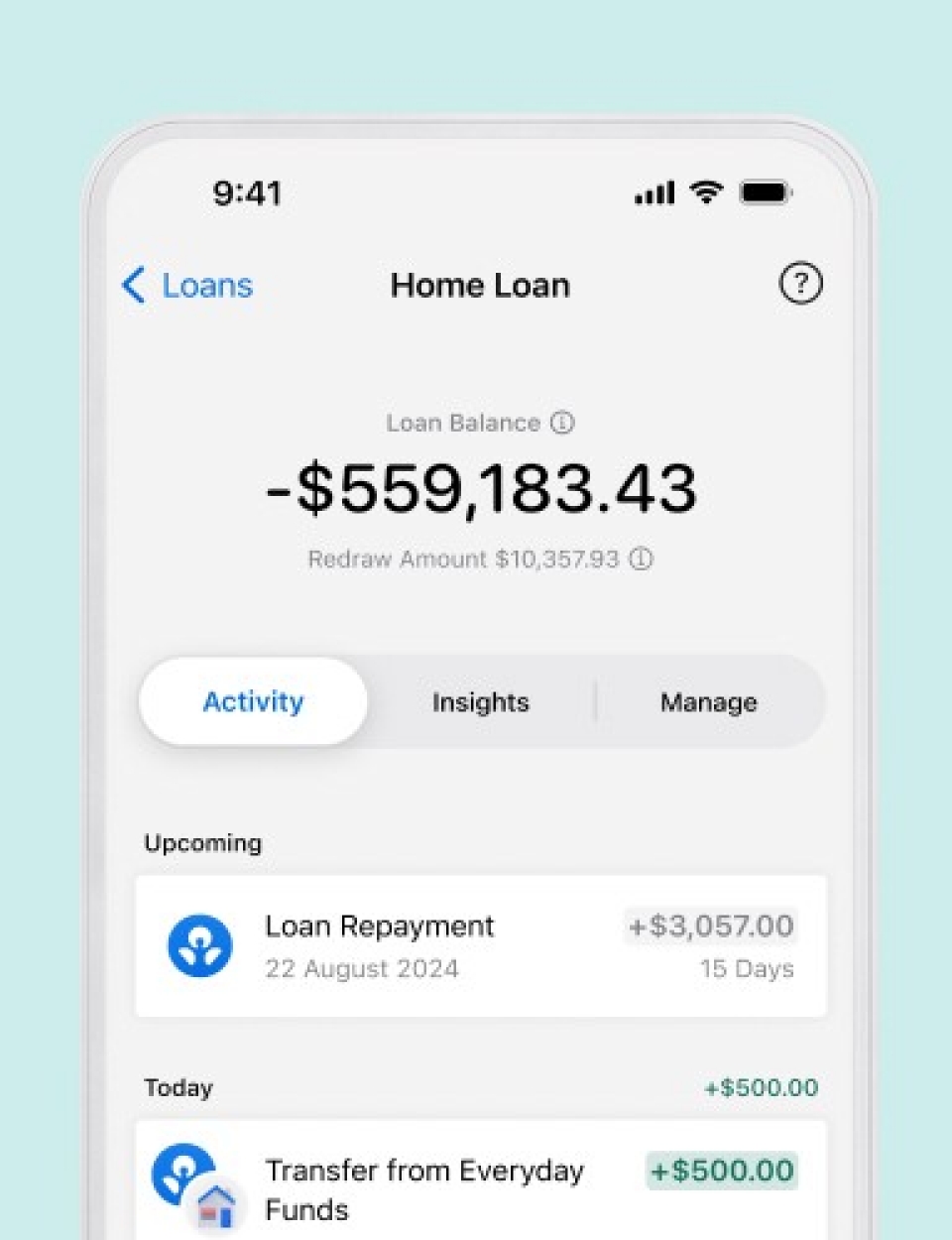This screenshot has width=952, height=1240.
Task: Go back to Loans
Action: click(186, 286)
